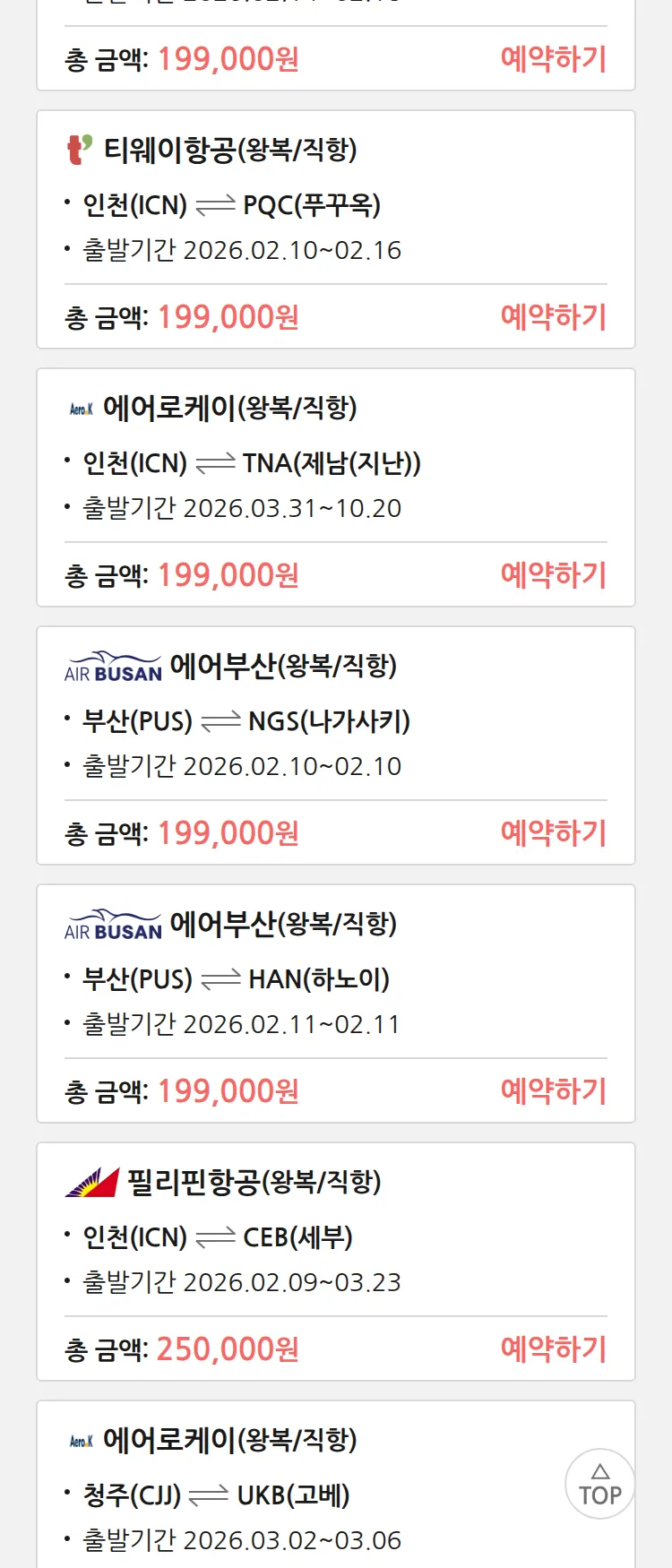
Task: Book the 에어로케이 인천–제남(지난) flight
Action: point(553,575)
